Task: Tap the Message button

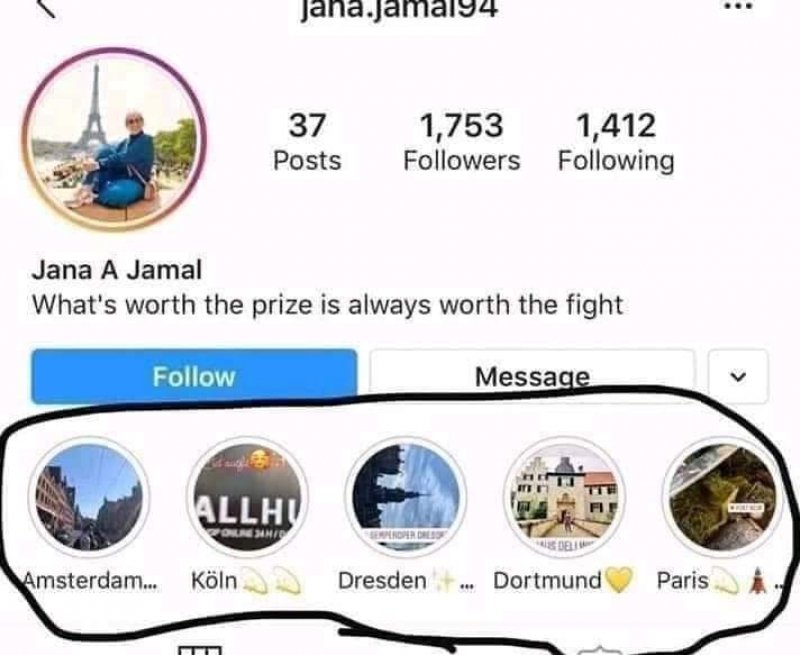Action: point(531,376)
